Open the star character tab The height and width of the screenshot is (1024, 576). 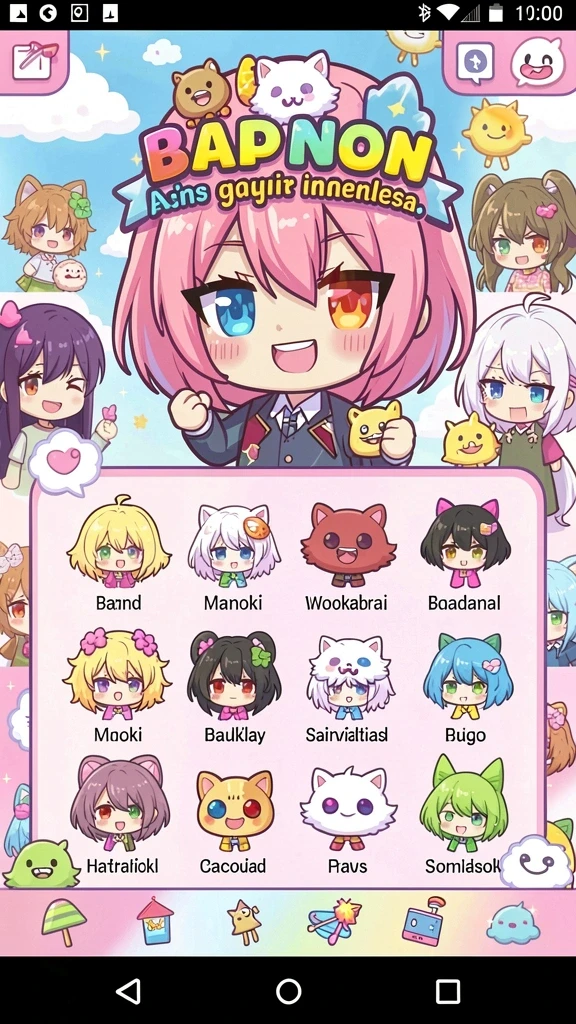tap(244, 921)
